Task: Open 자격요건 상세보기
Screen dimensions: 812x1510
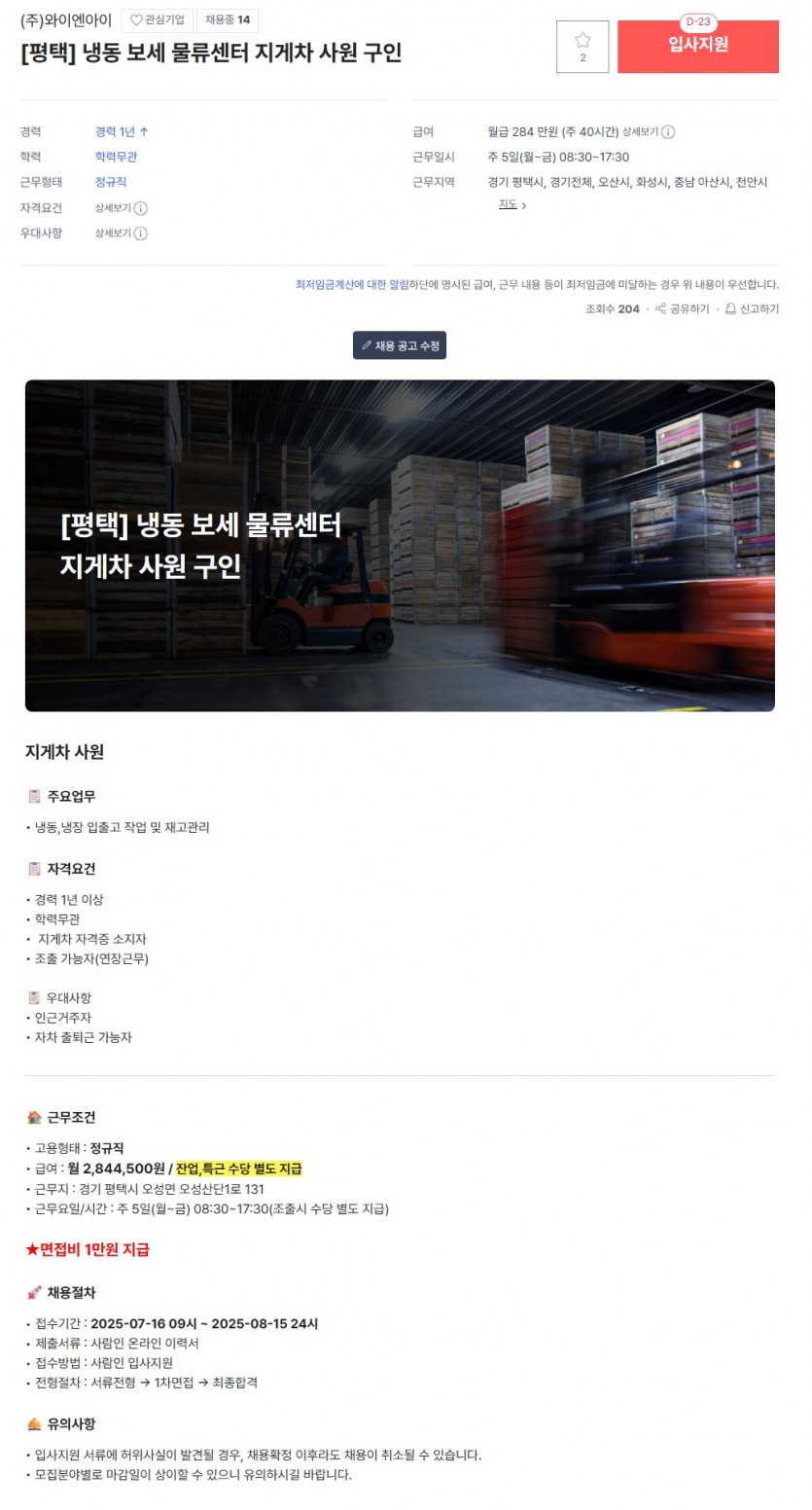Action: click(121, 208)
